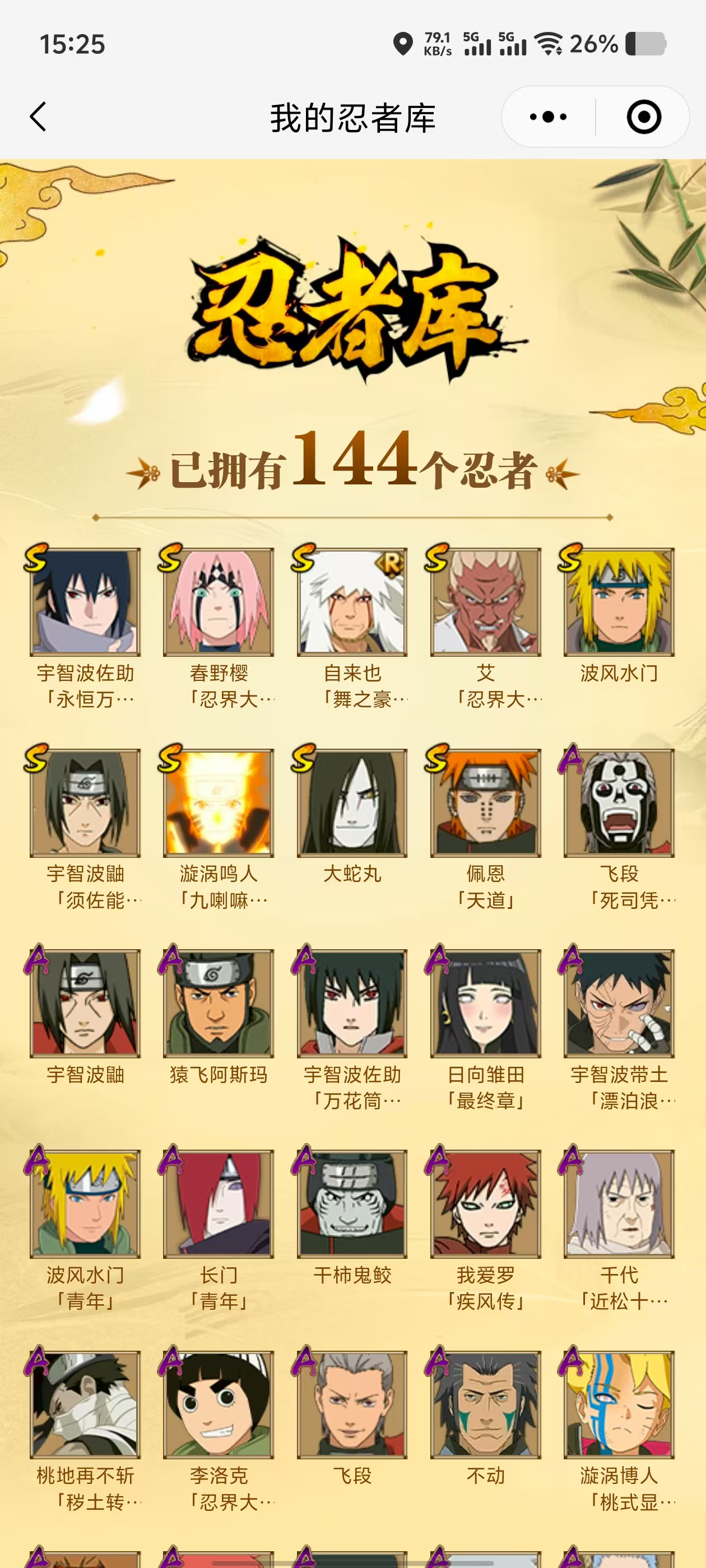Viewport: 706px width, 1568px height.
Task: Open 春野樱「忍界大…」ninja tile
Action: (218, 601)
